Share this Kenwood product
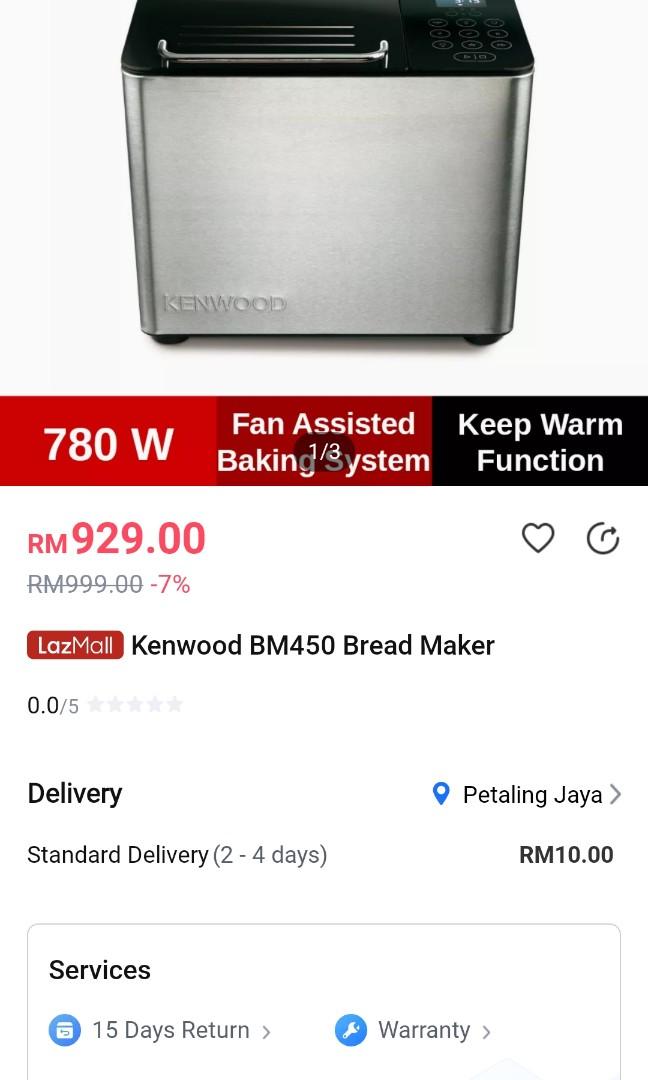 [x=603, y=538]
